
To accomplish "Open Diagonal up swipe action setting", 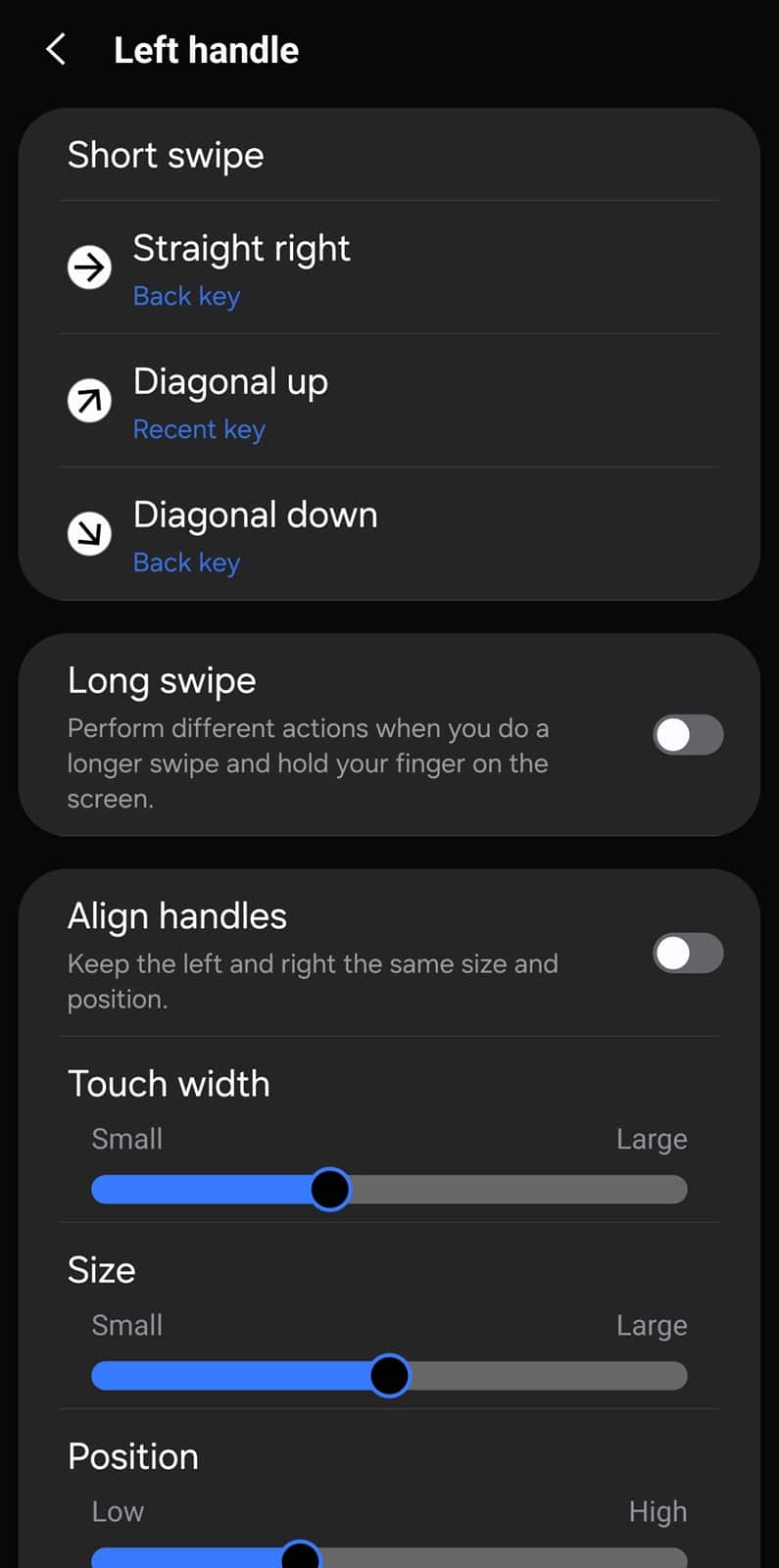I will click(389, 401).
